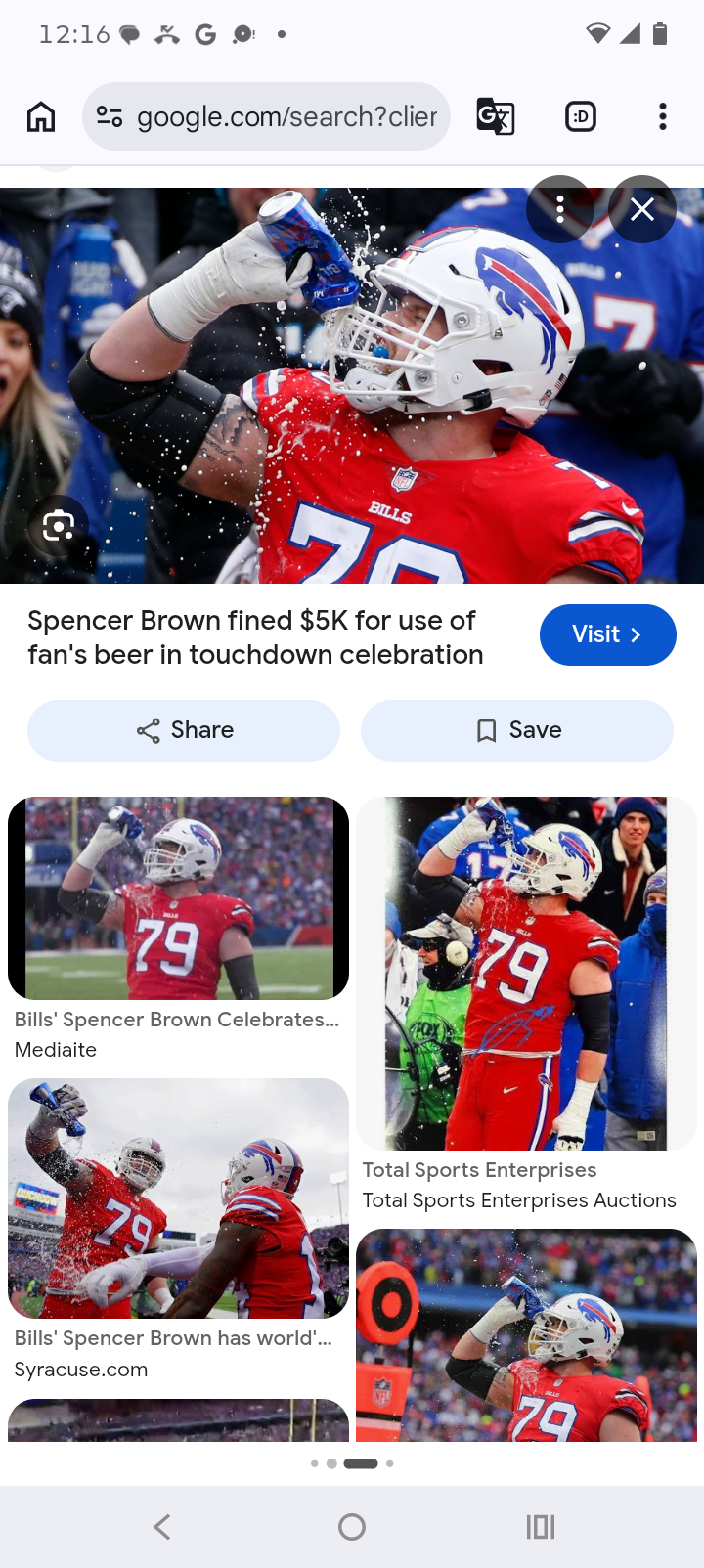
Task: Open the Total Sports Enterprises Auctions image
Action: pos(526,974)
